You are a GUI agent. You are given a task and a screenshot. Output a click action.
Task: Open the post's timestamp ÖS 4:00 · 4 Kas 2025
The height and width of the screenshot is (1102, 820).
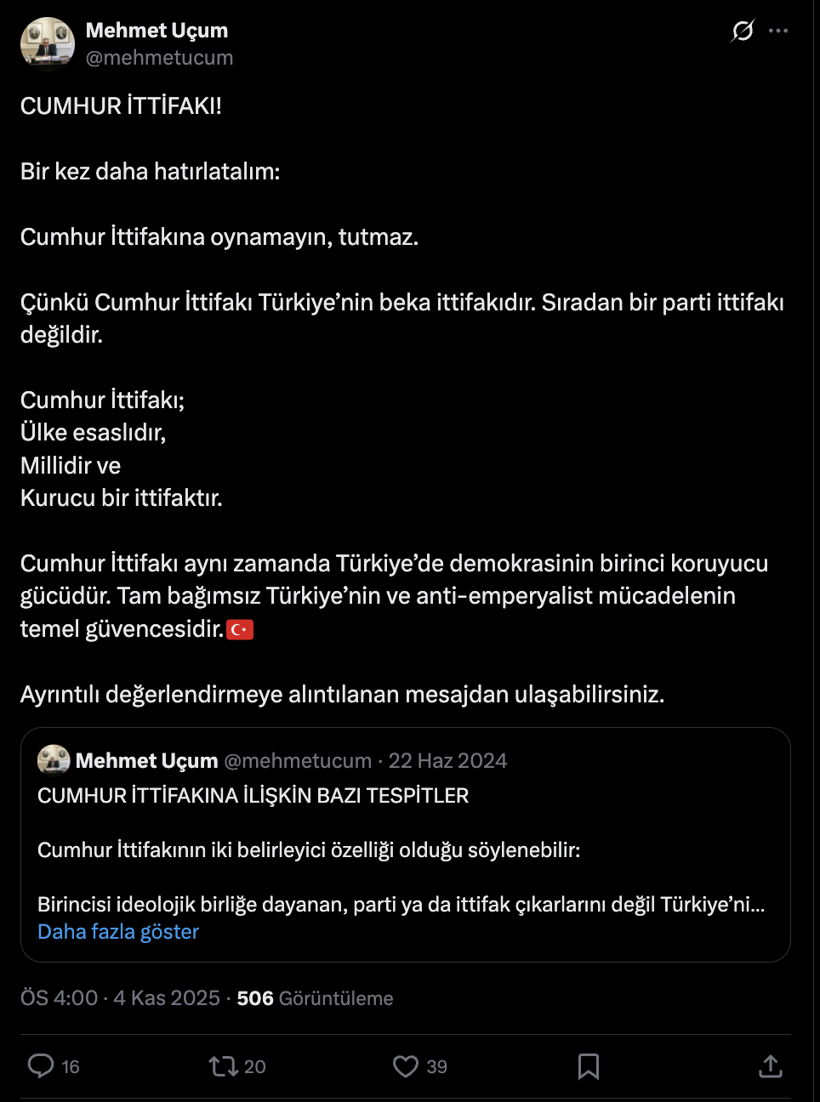tap(120, 998)
